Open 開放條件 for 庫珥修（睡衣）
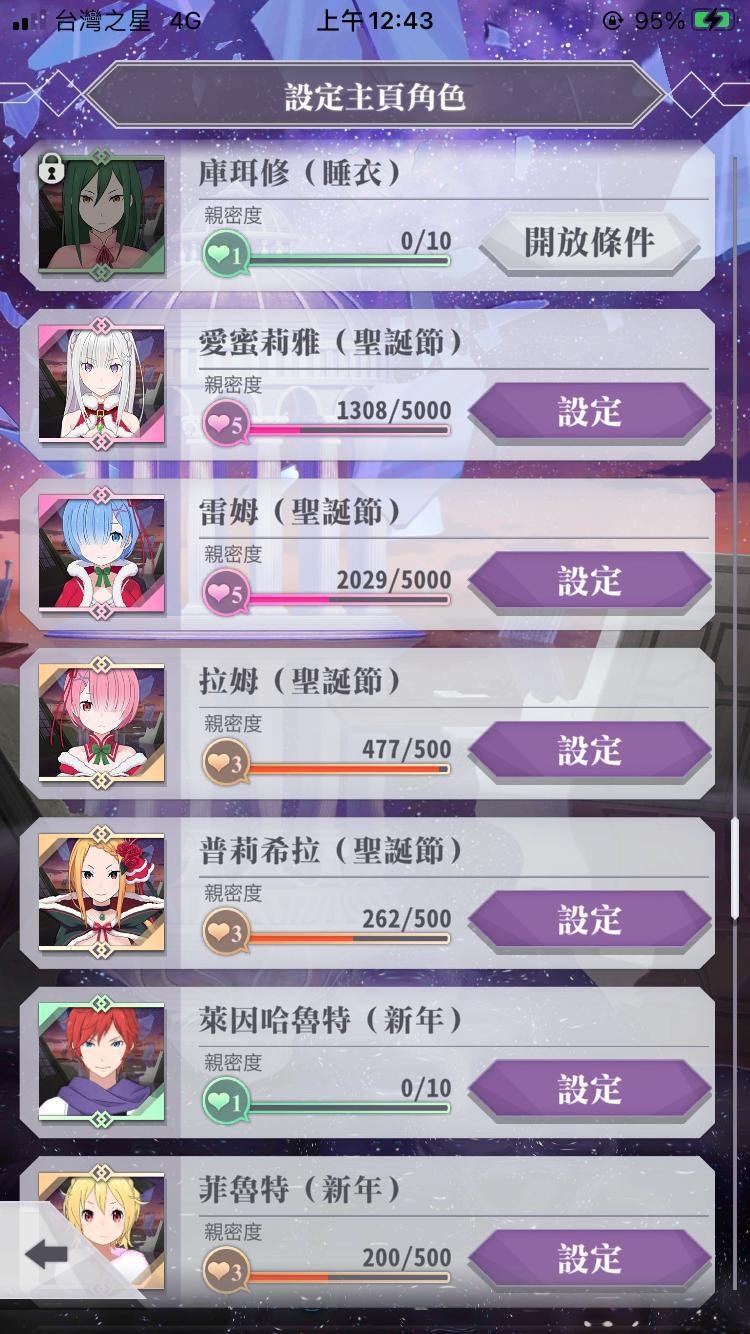The width and height of the screenshot is (750, 1334). point(589,242)
